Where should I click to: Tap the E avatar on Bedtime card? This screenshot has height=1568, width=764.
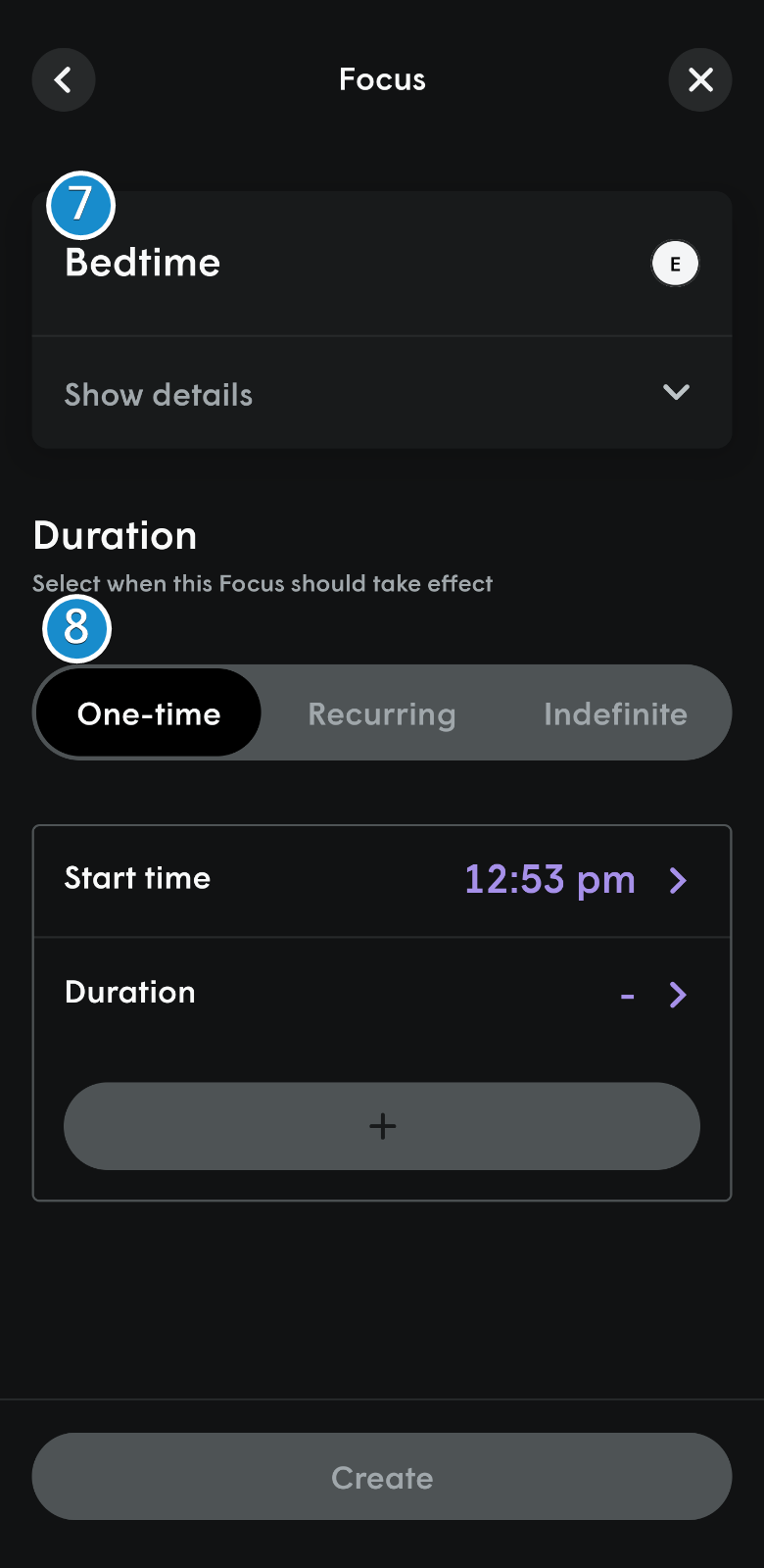pyautogui.click(x=675, y=264)
